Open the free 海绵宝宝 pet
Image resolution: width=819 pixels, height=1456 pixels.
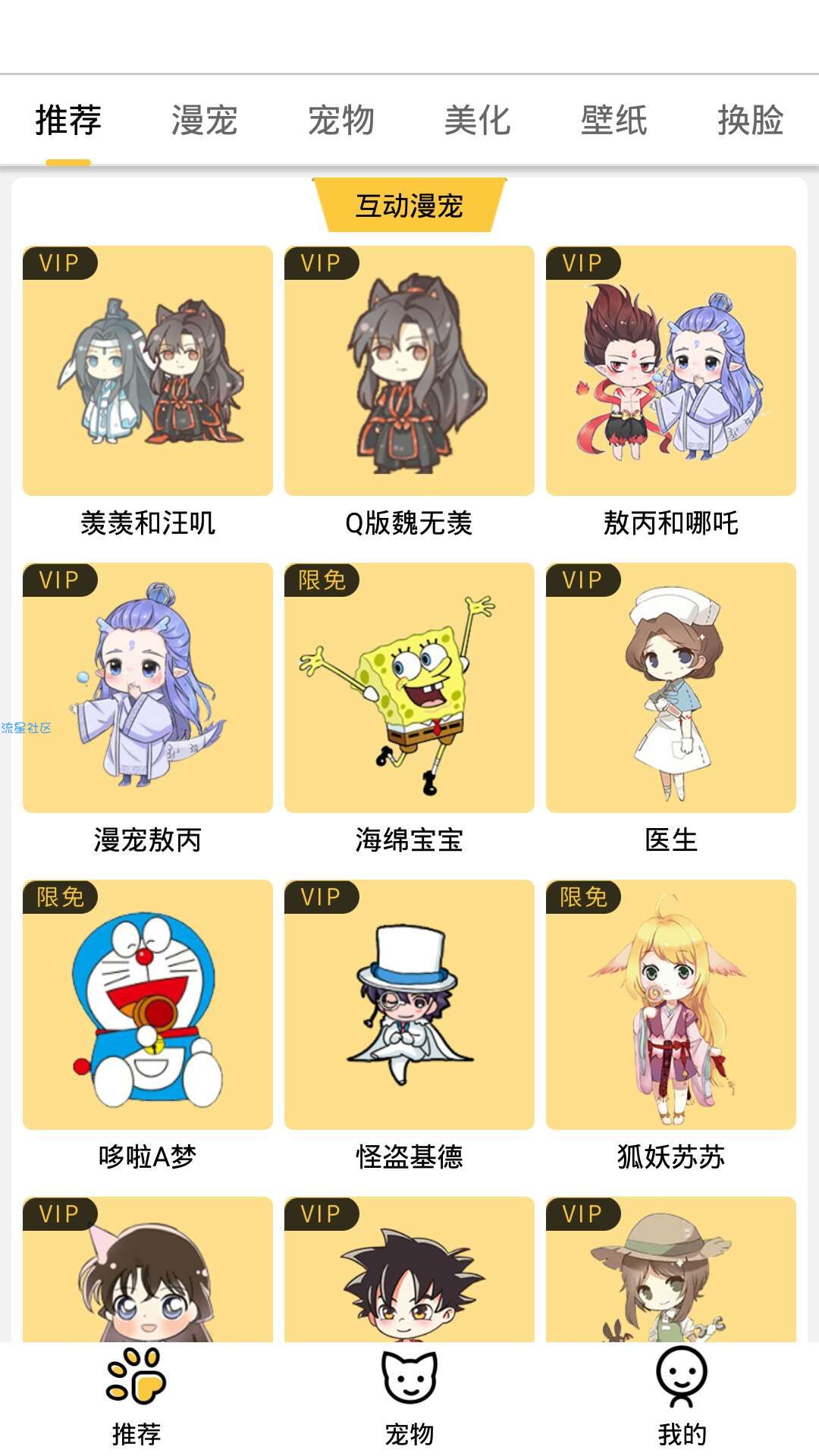tap(409, 688)
